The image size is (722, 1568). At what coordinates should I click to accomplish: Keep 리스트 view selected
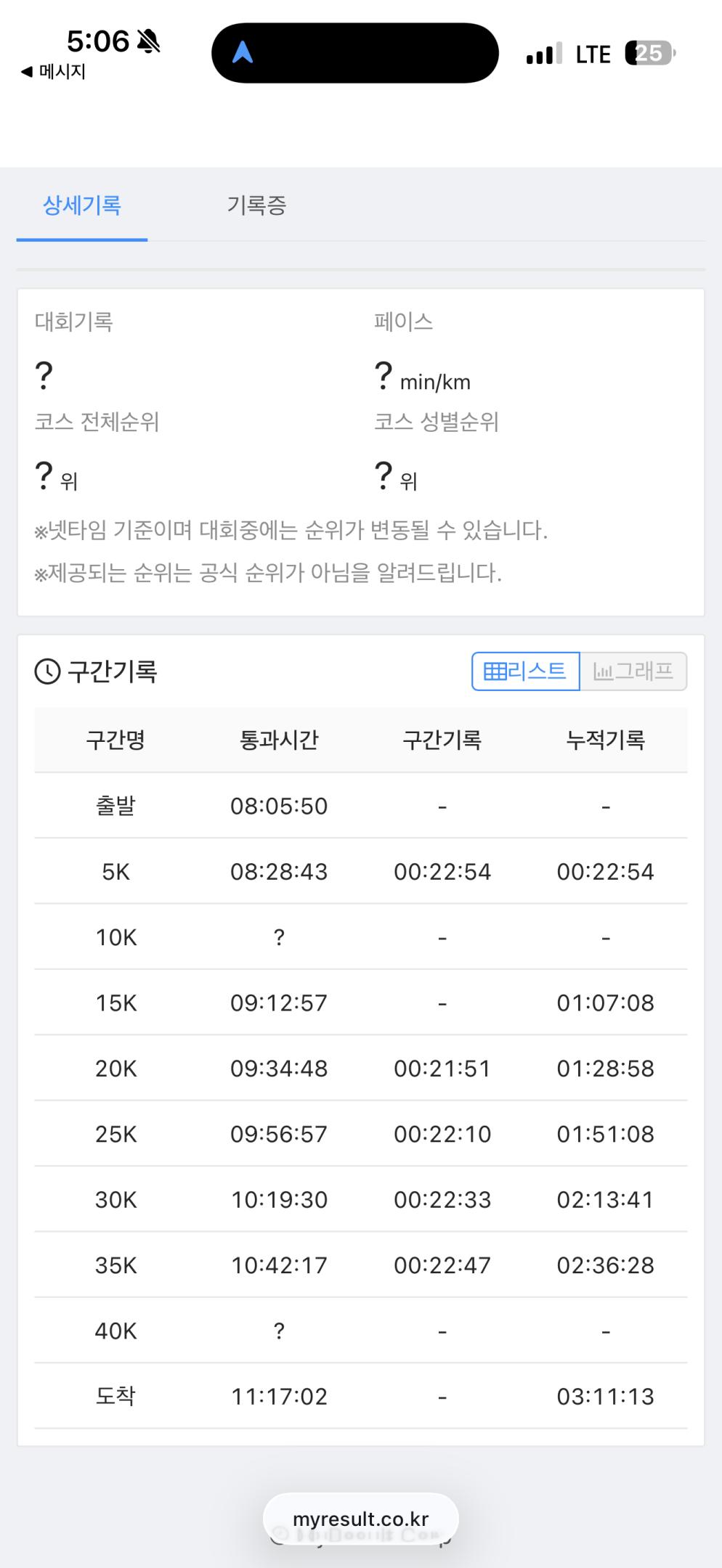(525, 671)
